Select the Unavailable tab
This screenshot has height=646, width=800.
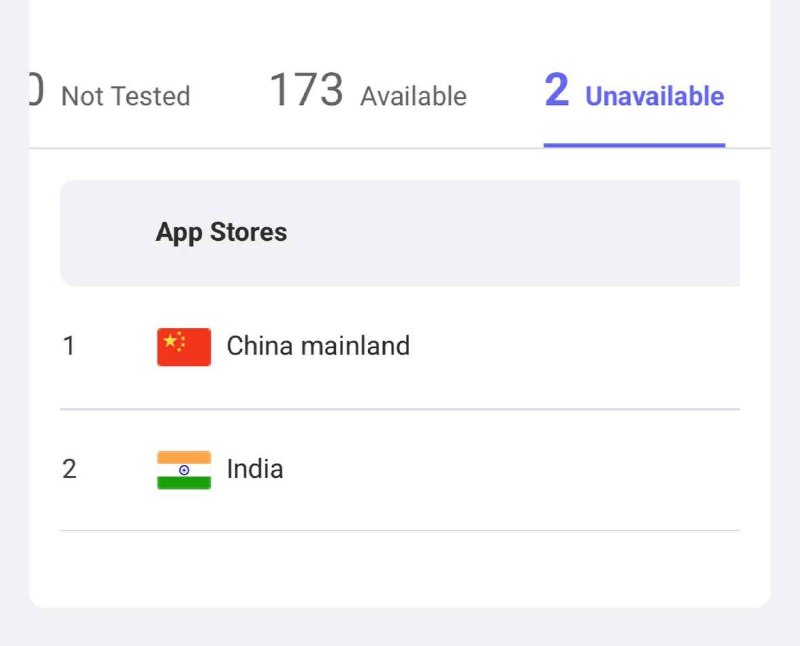pyautogui.click(x=634, y=92)
